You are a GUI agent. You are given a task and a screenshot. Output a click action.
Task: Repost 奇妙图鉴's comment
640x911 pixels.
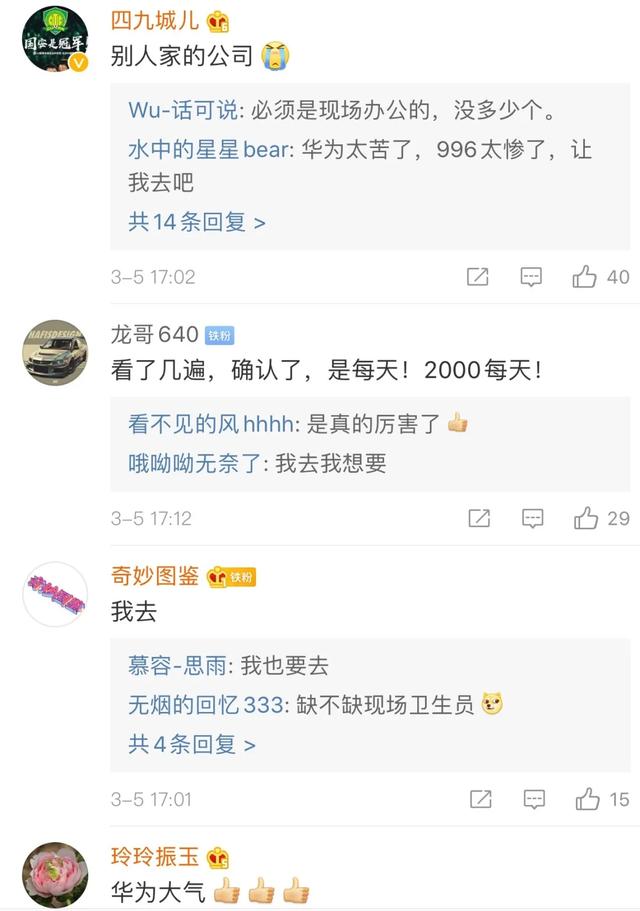point(480,799)
